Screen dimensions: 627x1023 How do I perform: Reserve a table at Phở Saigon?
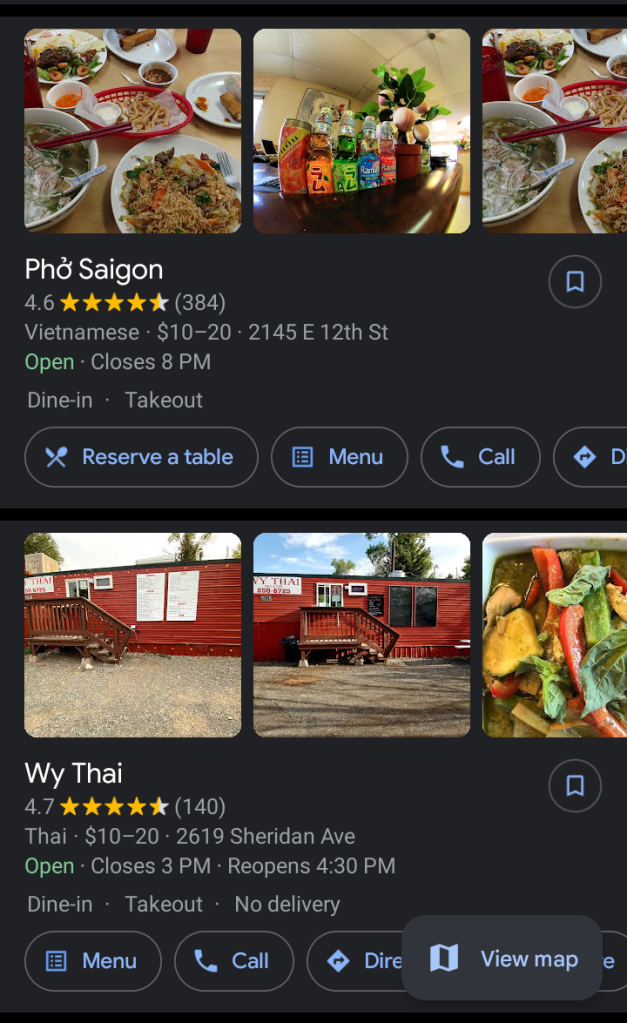click(141, 457)
